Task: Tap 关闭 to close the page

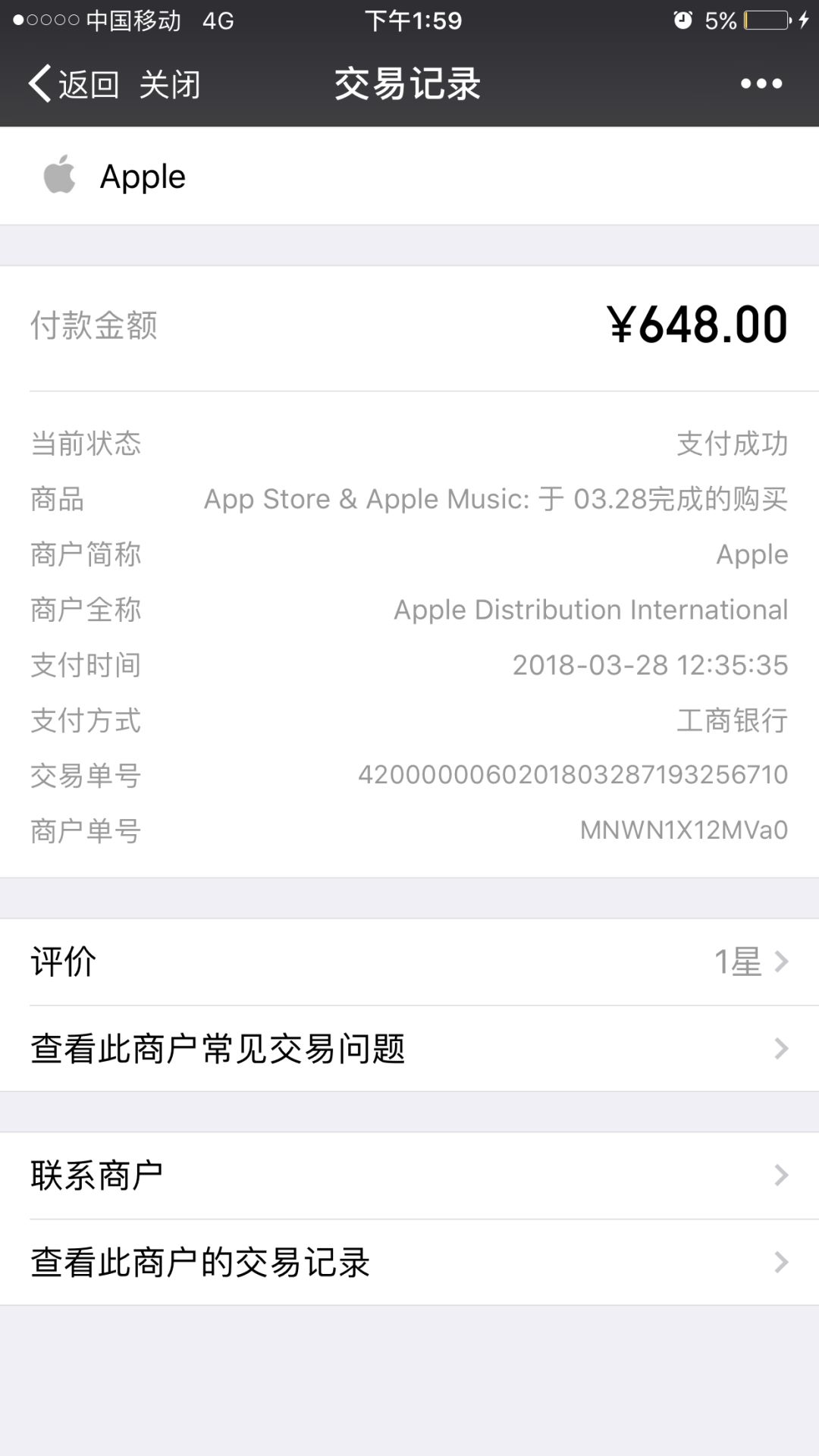Action: click(170, 83)
